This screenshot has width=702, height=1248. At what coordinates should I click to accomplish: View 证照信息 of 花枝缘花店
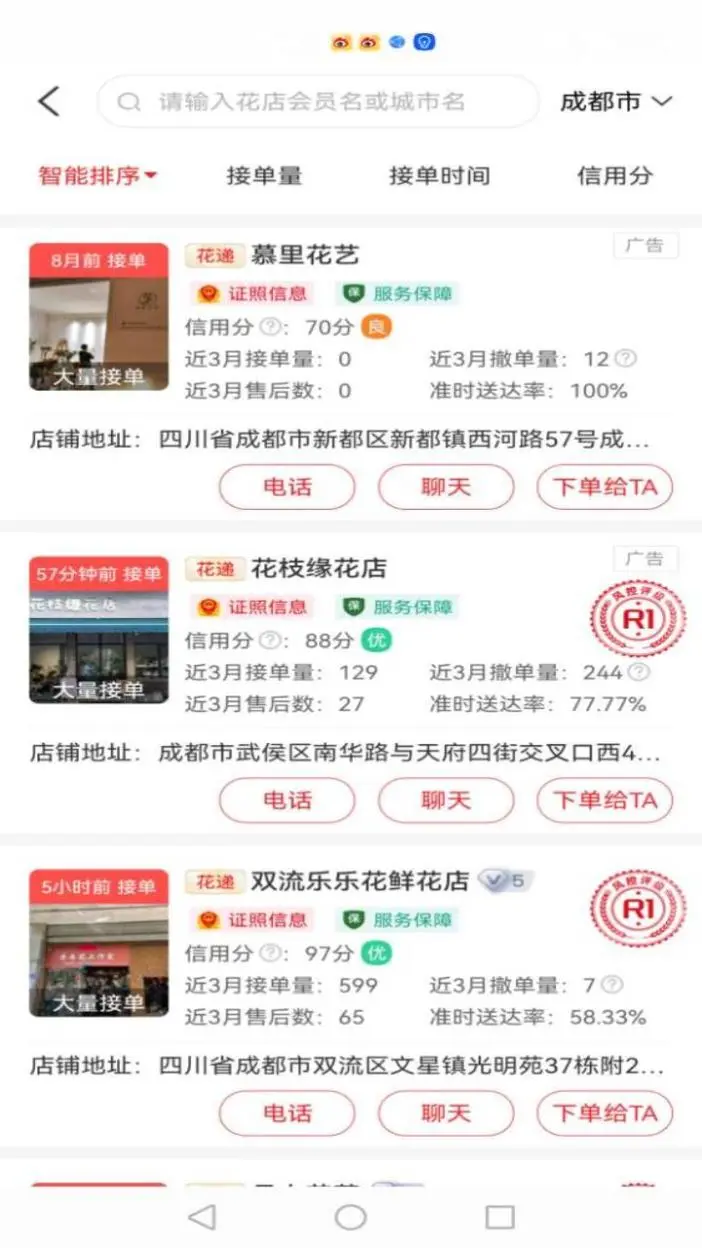pyautogui.click(x=252, y=607)
